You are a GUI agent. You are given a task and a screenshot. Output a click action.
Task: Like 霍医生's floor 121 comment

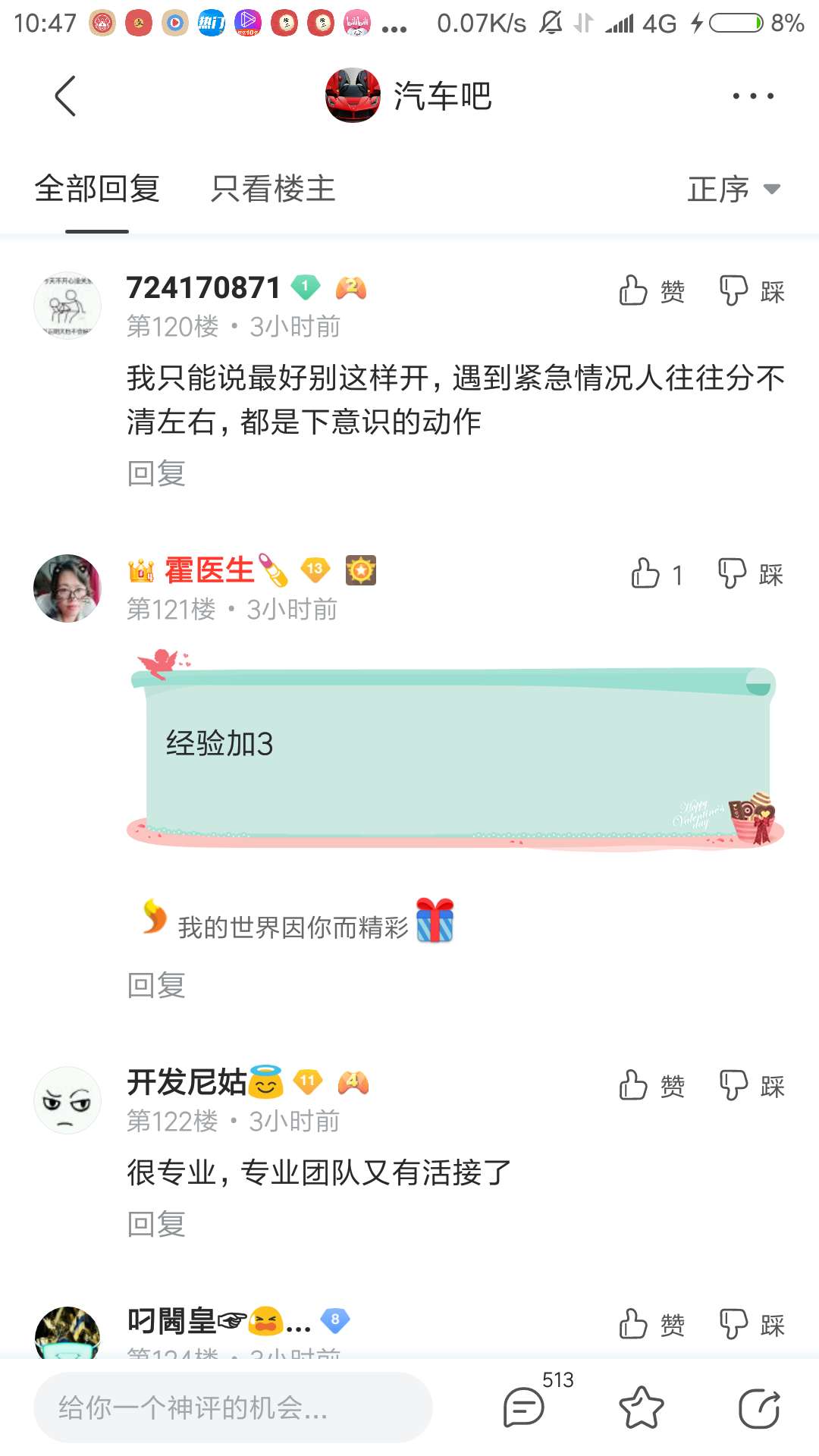[657, 574]
